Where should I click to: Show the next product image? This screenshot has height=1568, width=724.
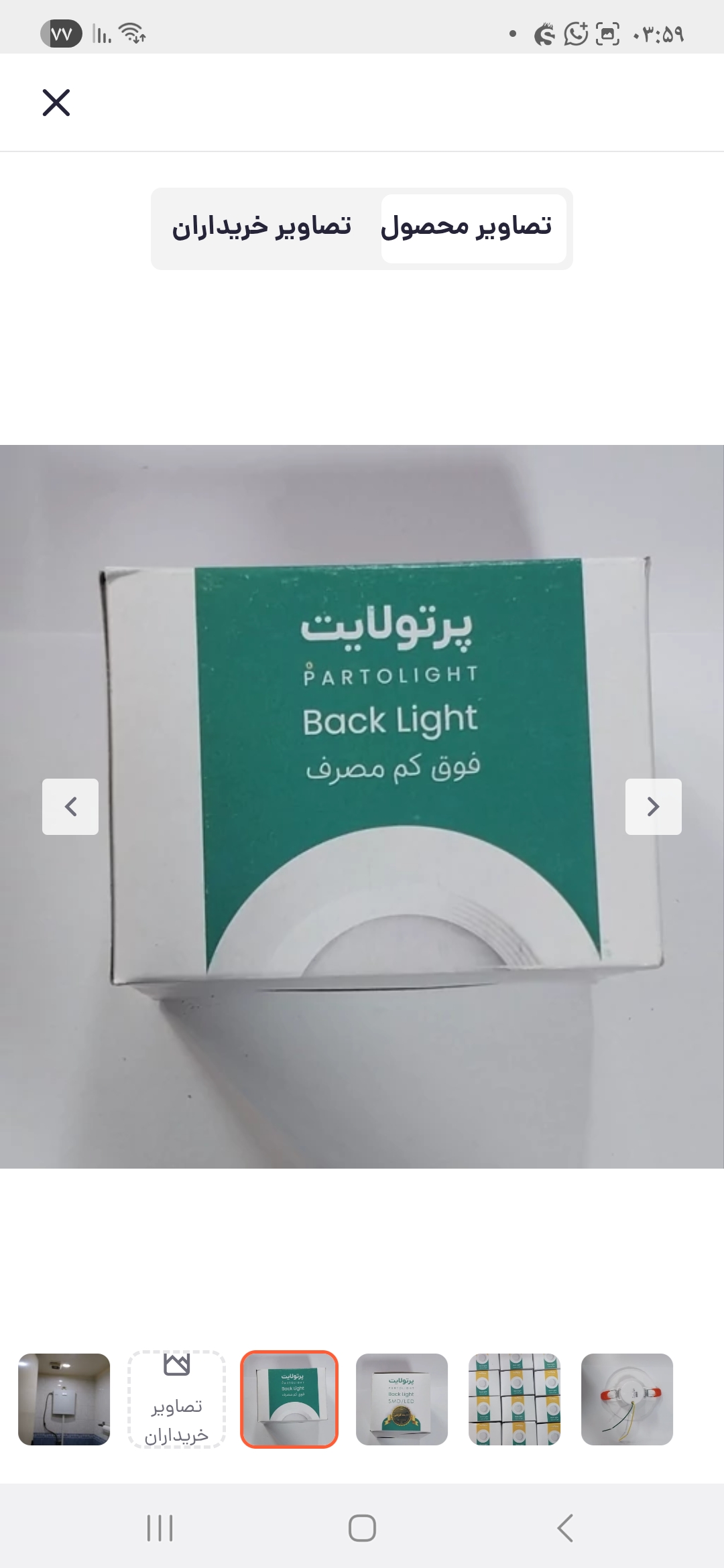coord(653,807)
